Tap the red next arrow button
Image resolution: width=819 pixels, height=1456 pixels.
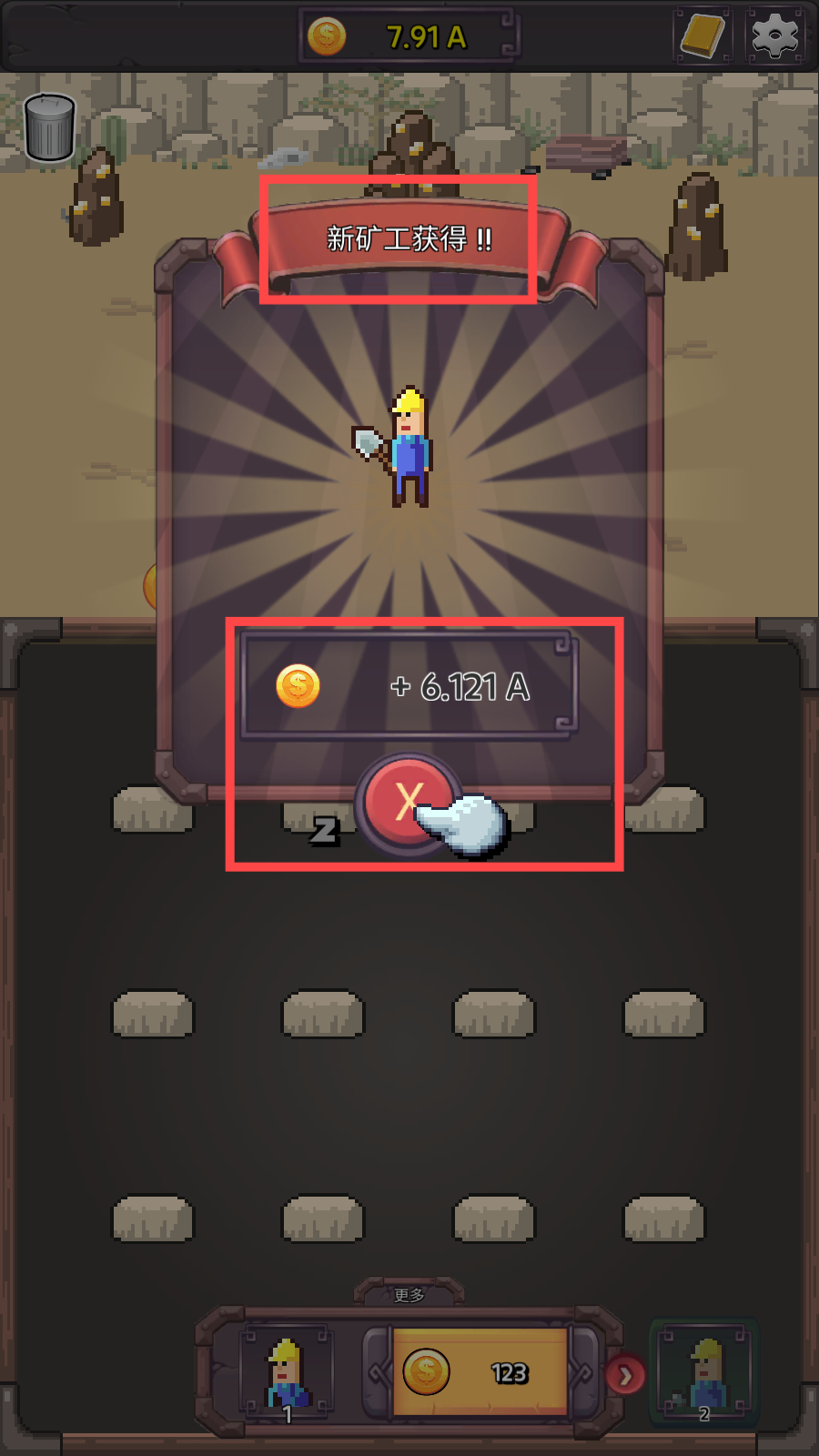point(626,1376)
